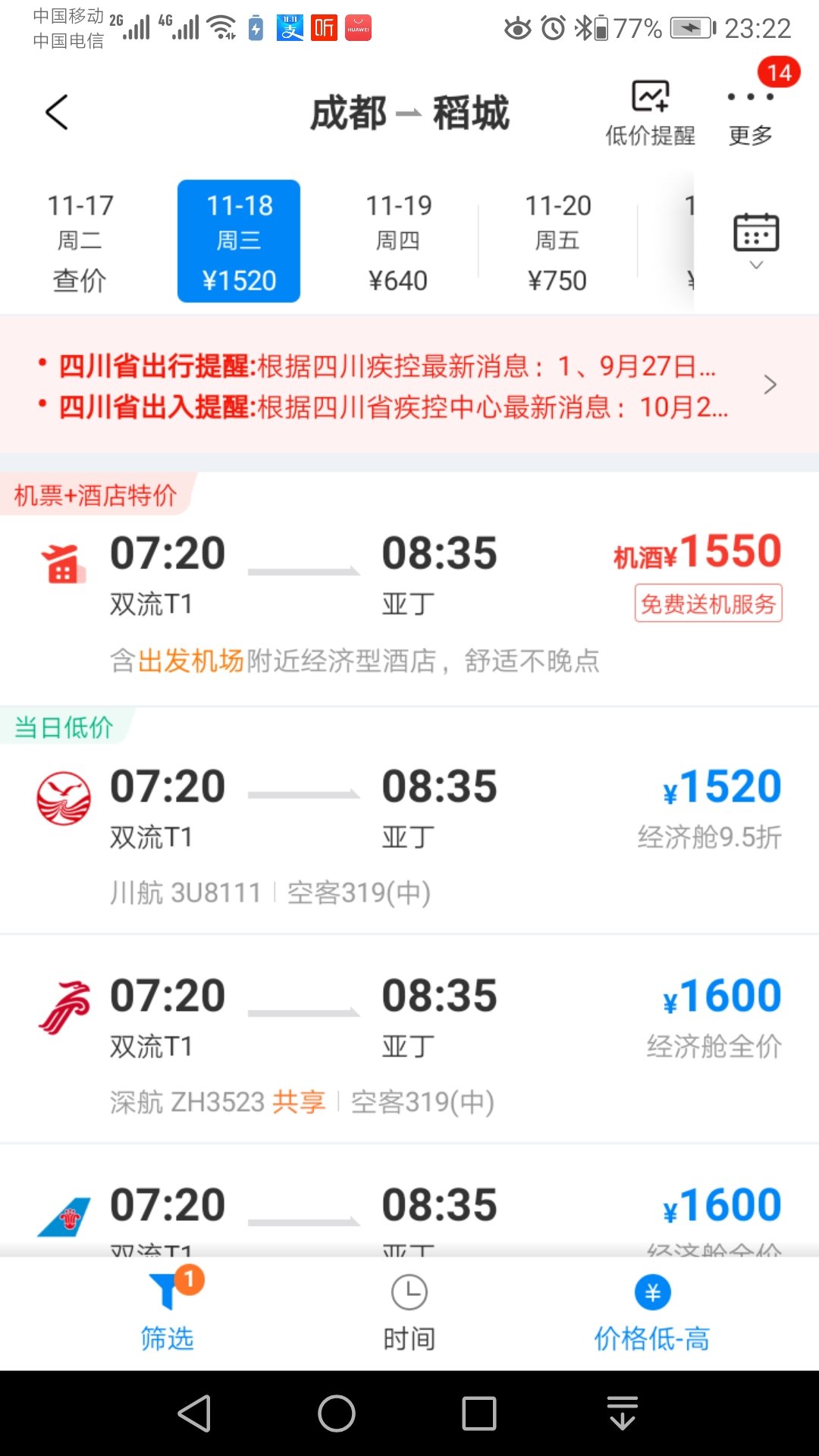Sort flights by 时间
The height and width of the screenshot is (1456, 819).
(409, 1312)
